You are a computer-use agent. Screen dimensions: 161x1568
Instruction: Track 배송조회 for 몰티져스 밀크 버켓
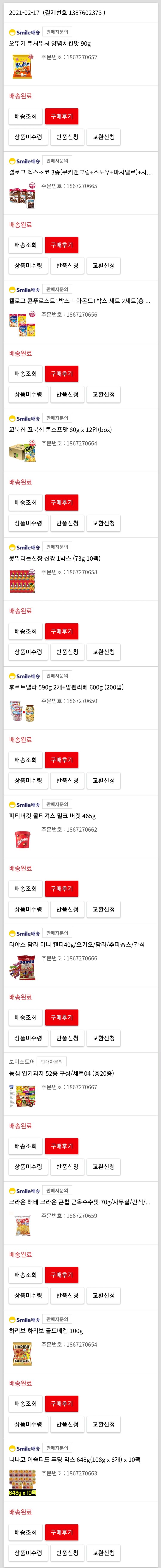pyautogui.click(x=26, y=889)
